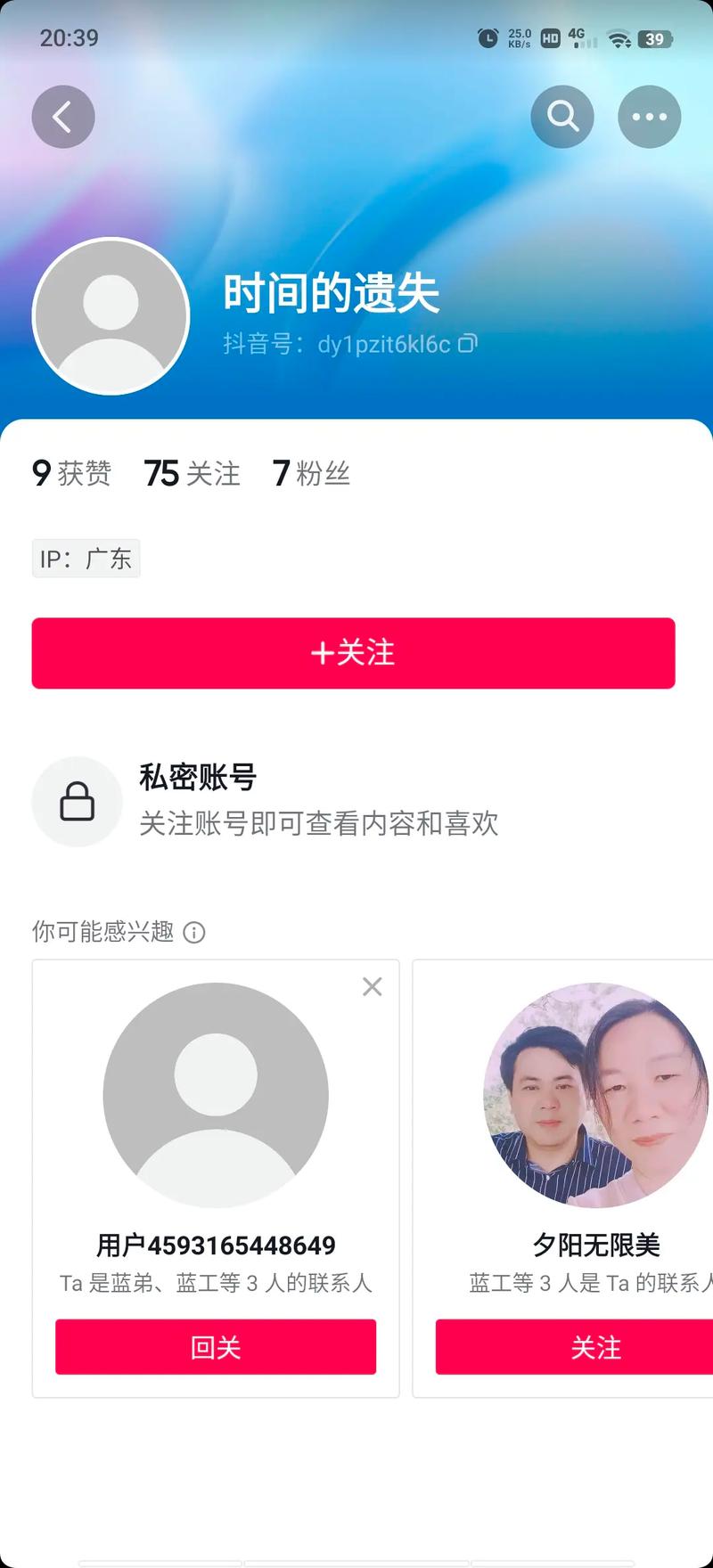Image resolution: width=713 pixels, height=1568 pixels.
Task: Tap 回关 to follow back the suggested user
Action: [x=215, y=1347]
